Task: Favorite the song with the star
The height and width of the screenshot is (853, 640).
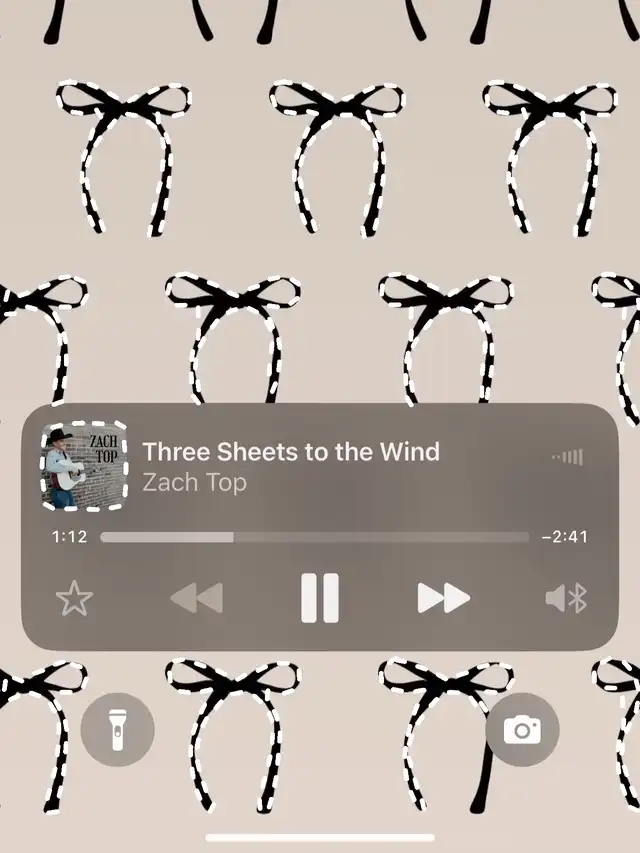Action: tap(74, 598)
